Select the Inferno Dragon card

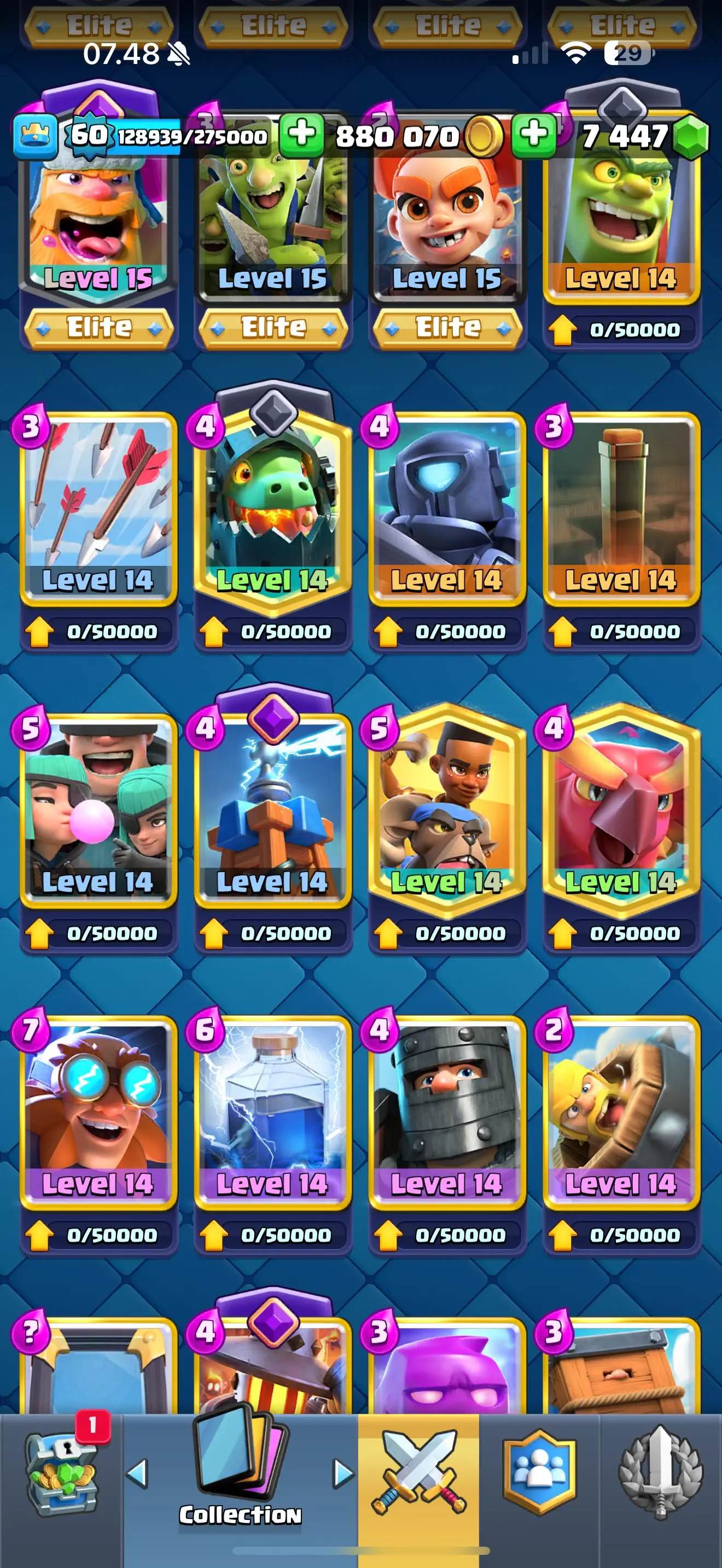272,505
